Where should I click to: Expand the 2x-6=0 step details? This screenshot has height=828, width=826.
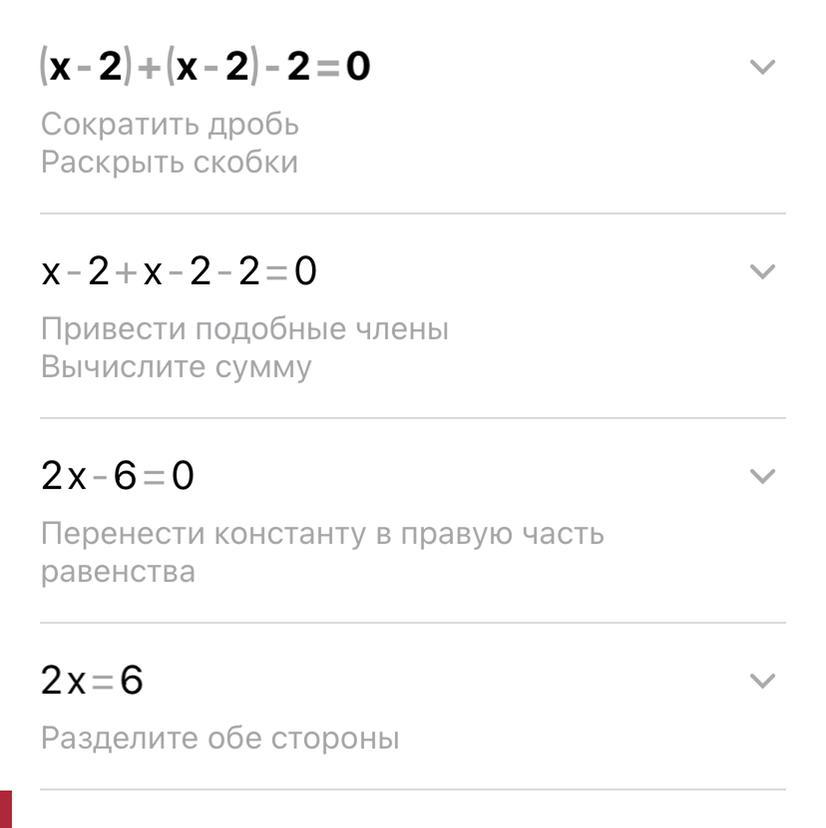762,476
